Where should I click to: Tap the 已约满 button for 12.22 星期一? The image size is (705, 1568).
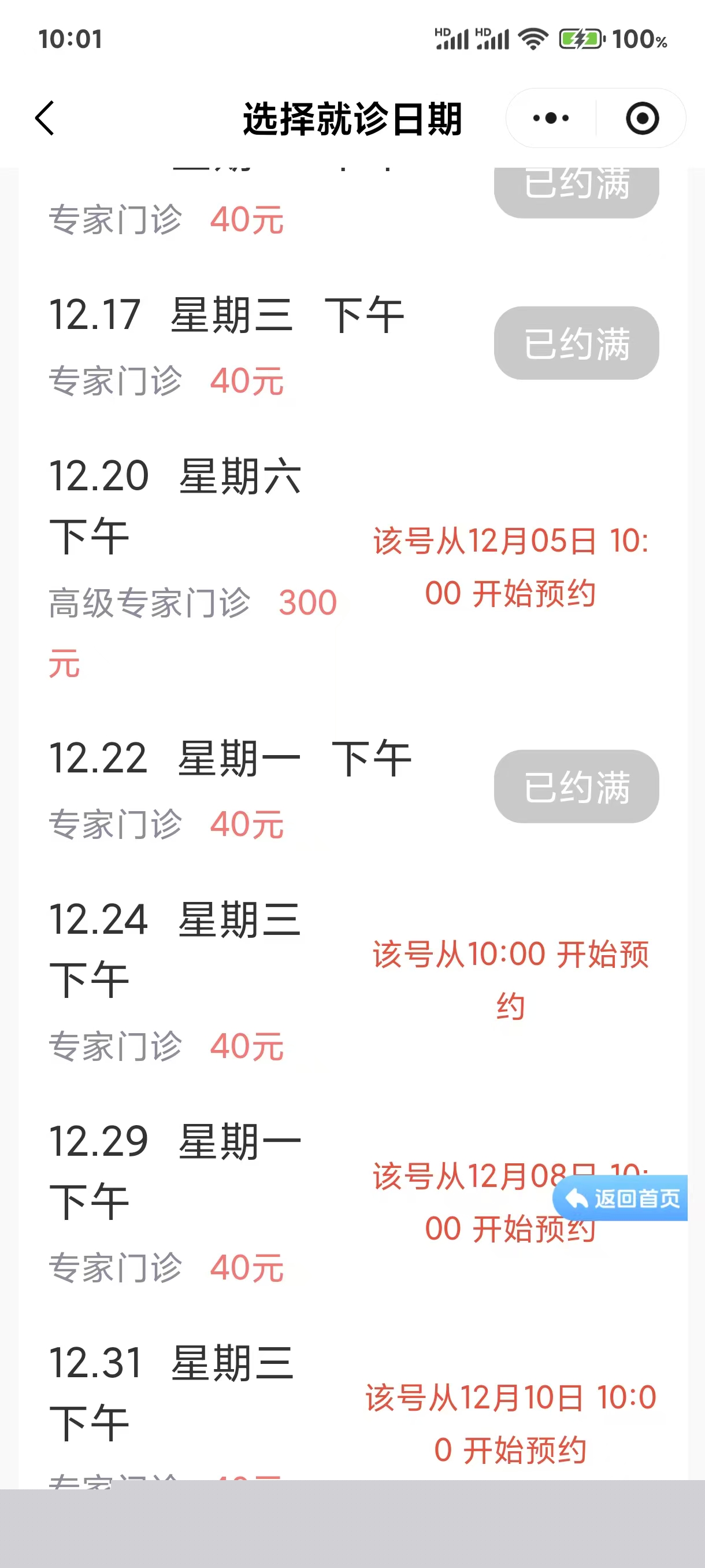click(x=576, y=786)
